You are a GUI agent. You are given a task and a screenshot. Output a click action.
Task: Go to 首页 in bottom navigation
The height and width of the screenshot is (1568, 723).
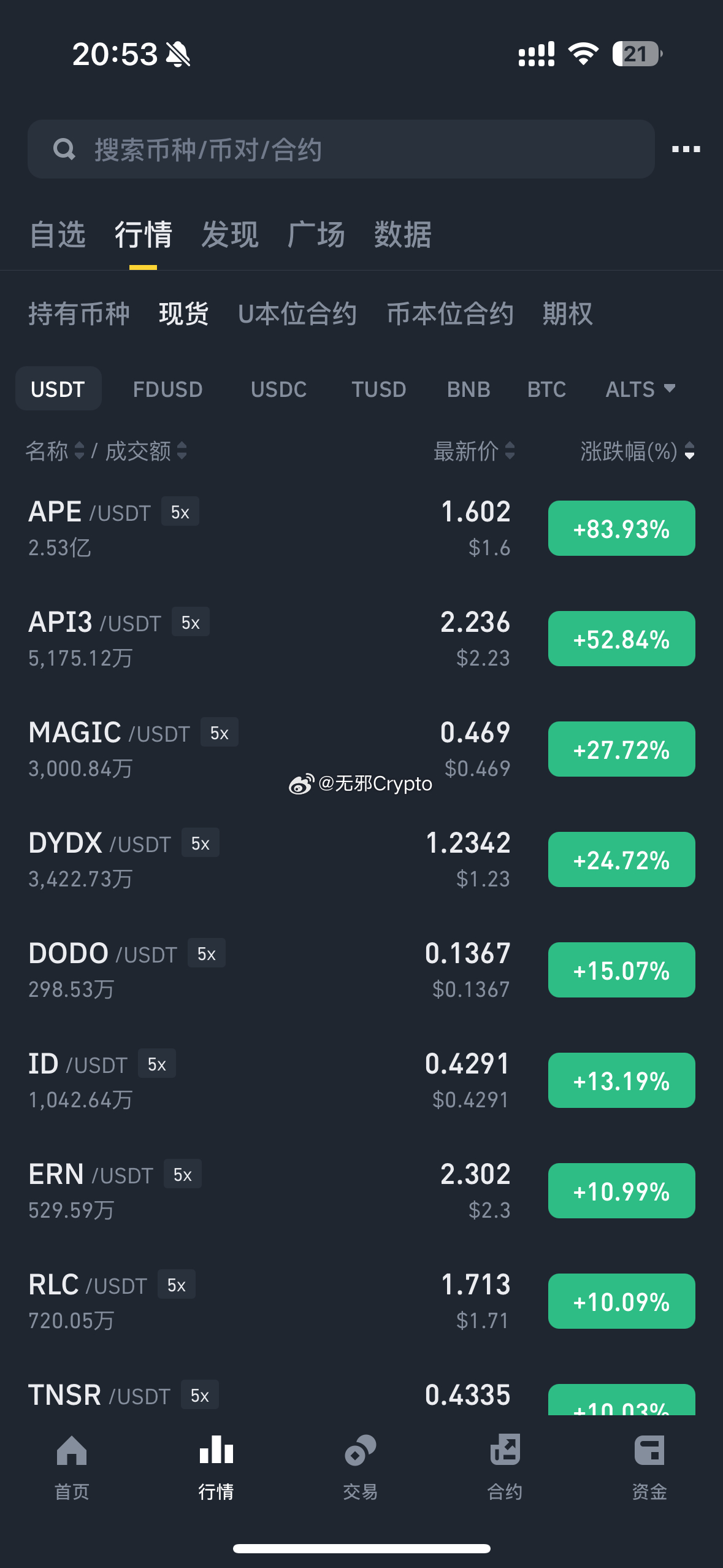(72, 1467)
